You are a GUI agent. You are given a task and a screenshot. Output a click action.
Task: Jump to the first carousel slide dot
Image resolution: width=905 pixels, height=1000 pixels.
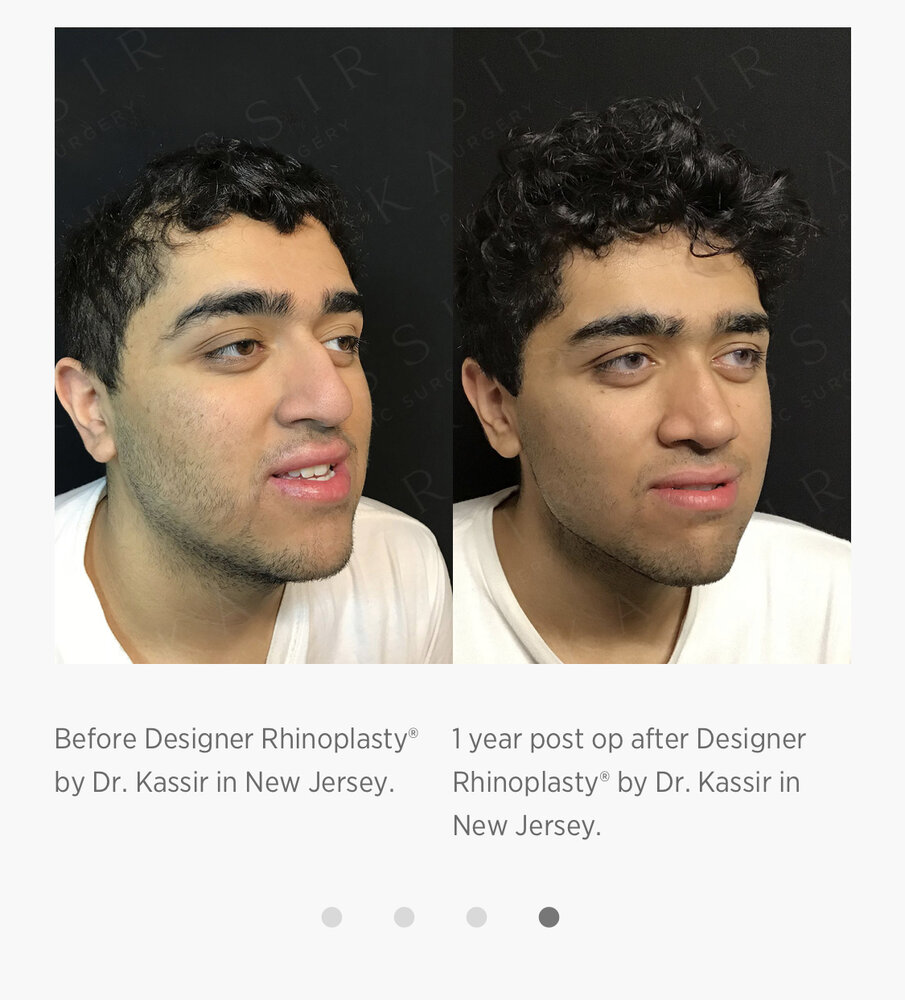[332, 917]
